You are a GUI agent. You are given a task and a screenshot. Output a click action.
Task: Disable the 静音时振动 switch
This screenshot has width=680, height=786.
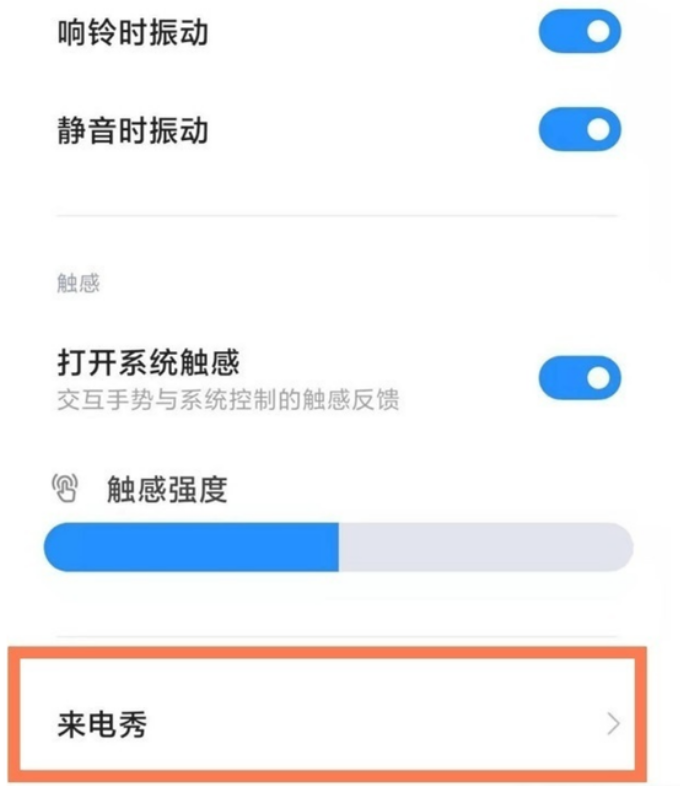coord(579,130)
